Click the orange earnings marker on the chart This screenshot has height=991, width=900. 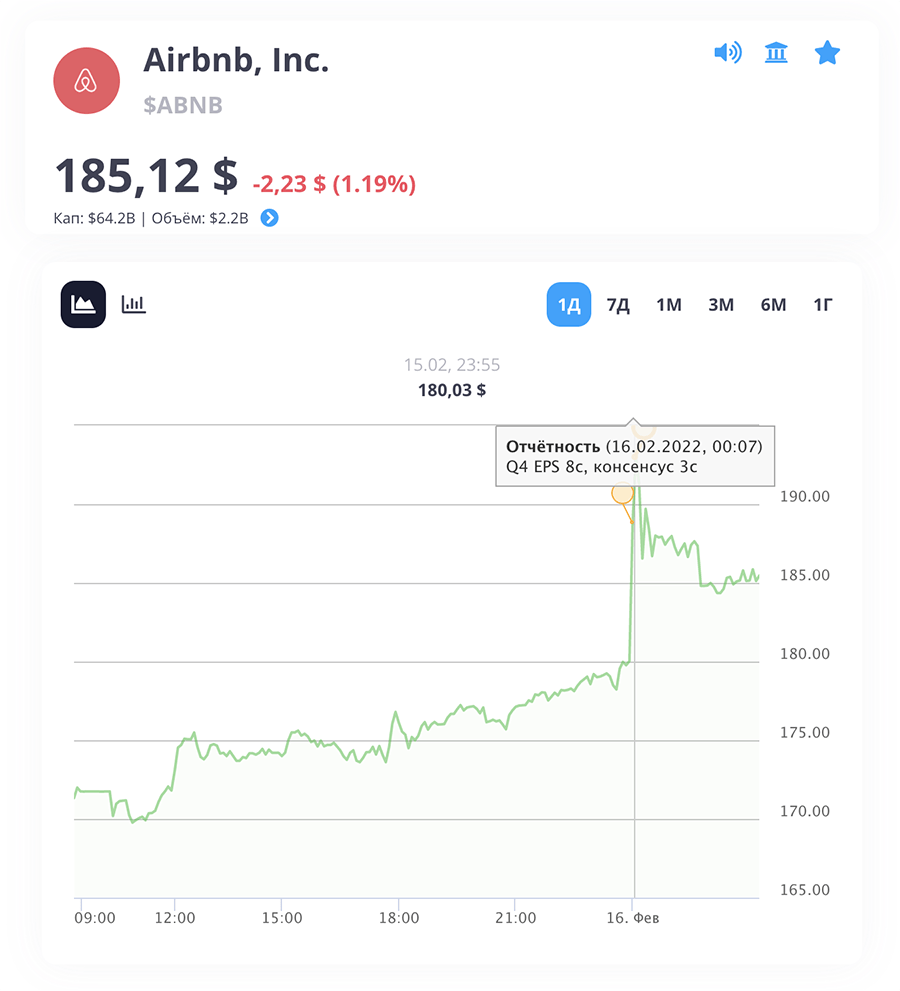(x=623, y=494)
